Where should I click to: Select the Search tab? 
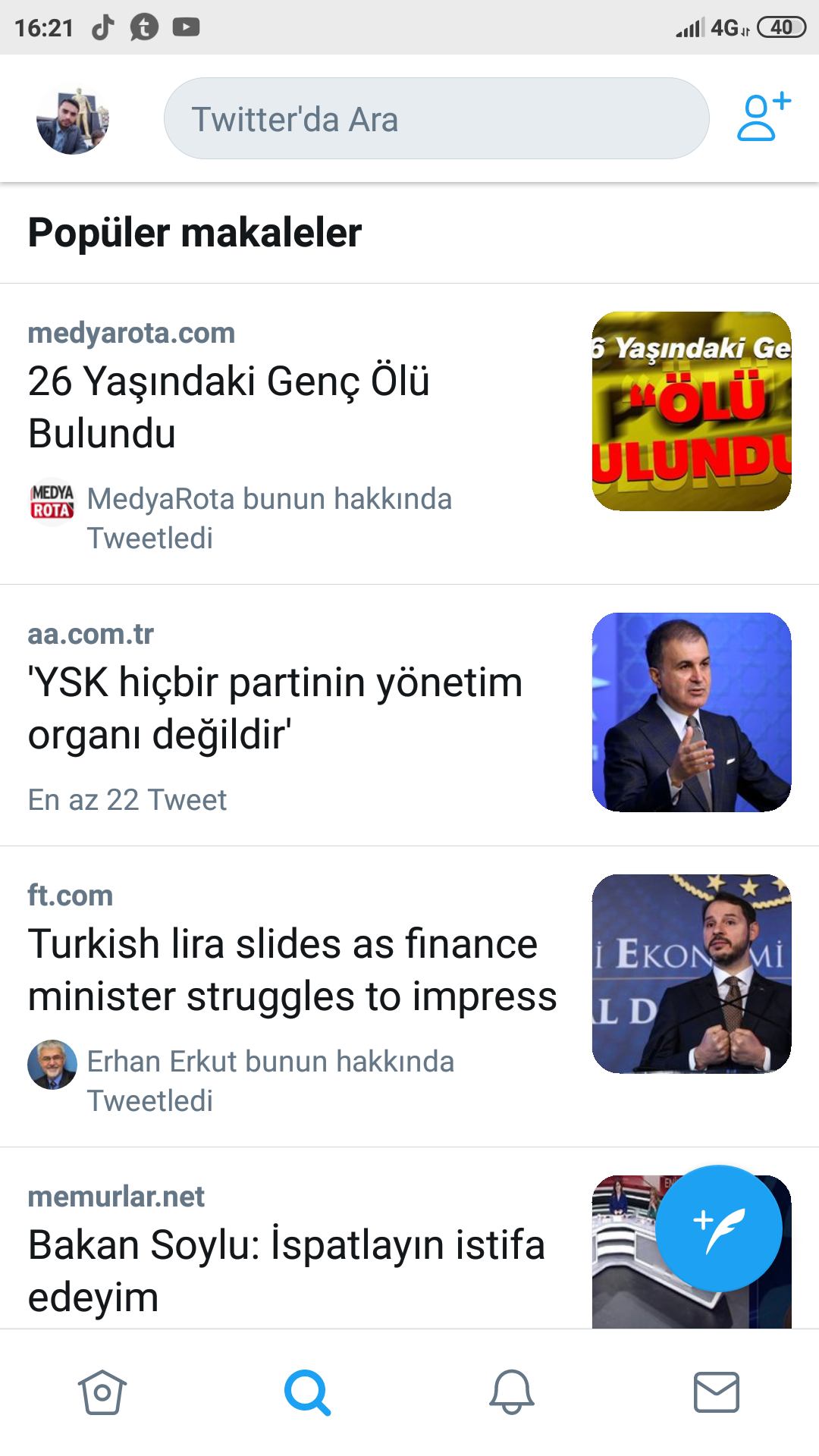click(x=307, y=1392)
